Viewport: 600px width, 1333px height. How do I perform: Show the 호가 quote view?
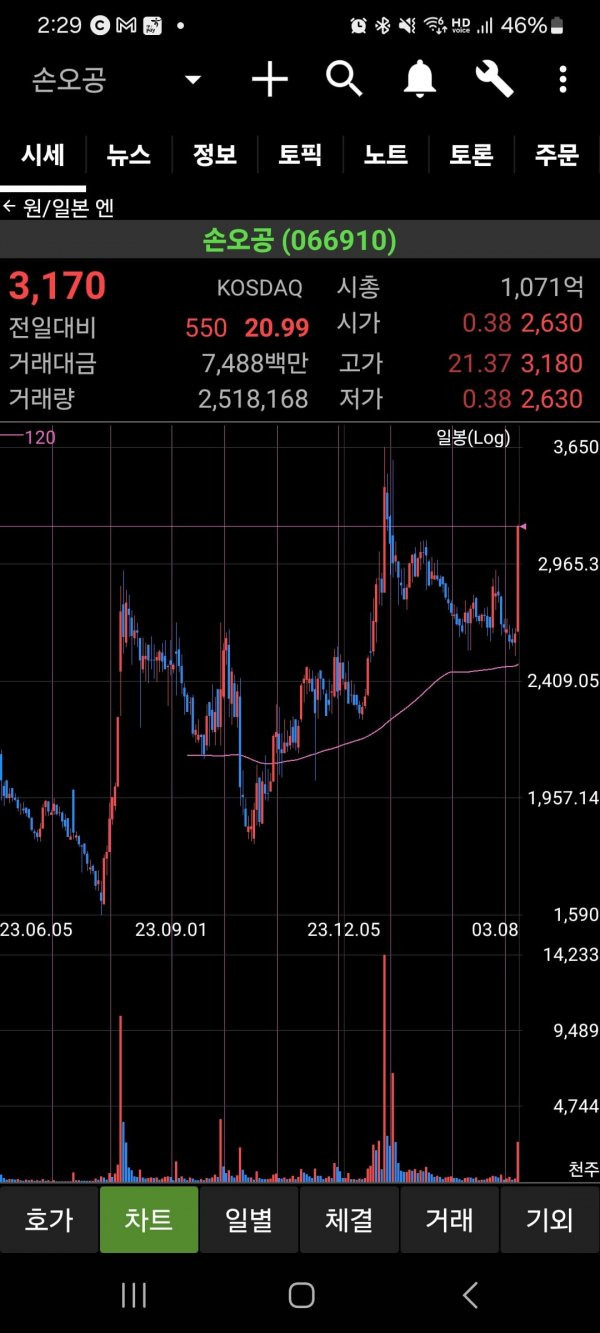[x=49, y=1219]
